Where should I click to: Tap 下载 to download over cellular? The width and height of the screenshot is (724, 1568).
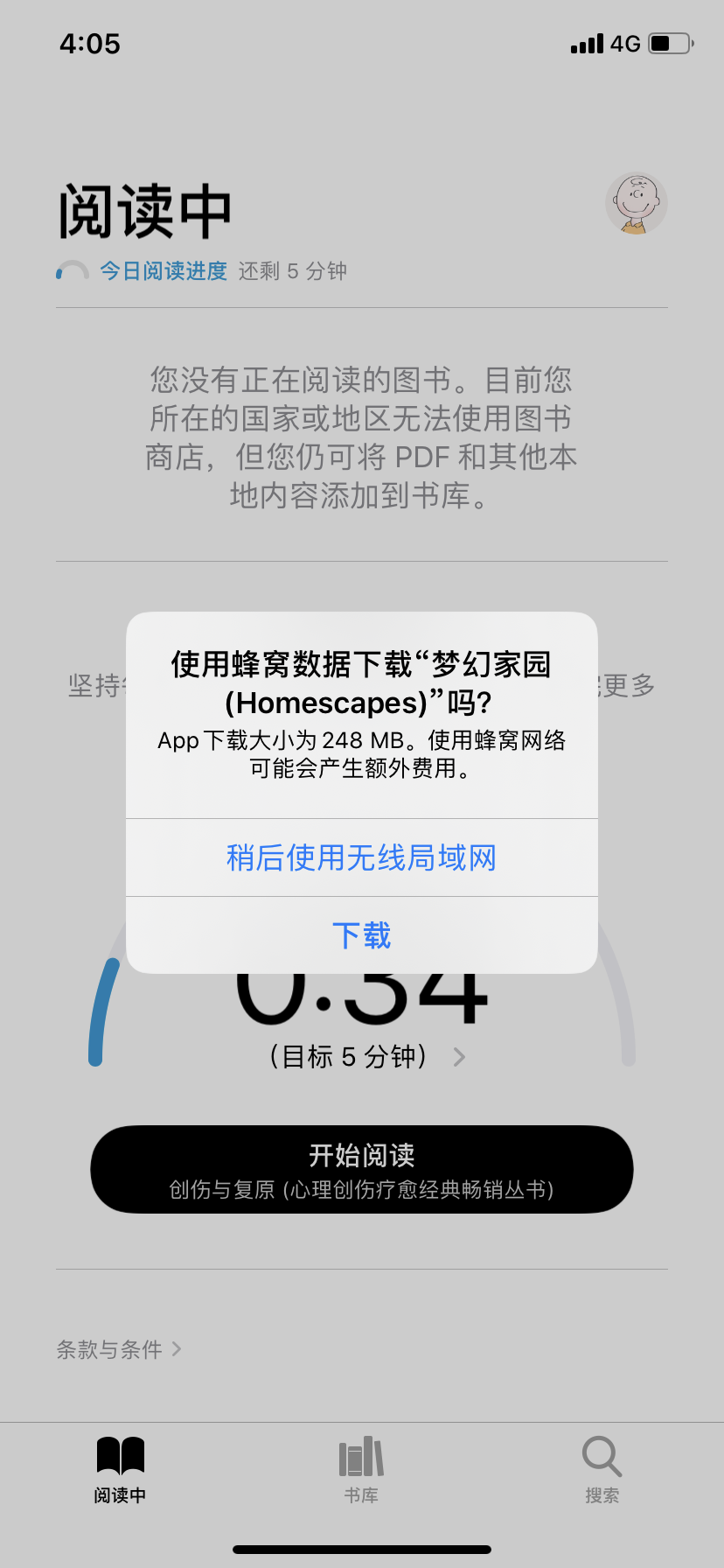(x=361, y=935)
